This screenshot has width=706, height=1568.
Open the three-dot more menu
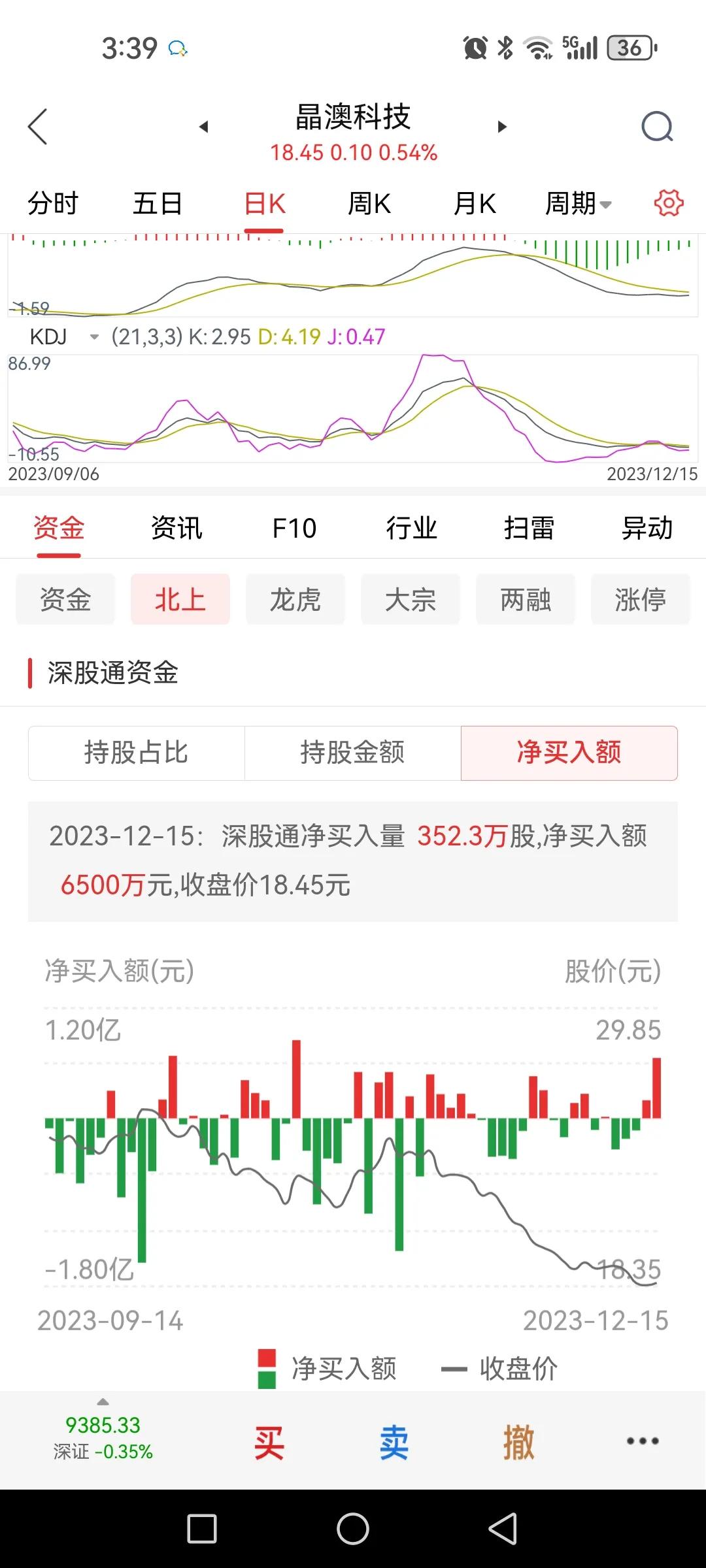643,1441
